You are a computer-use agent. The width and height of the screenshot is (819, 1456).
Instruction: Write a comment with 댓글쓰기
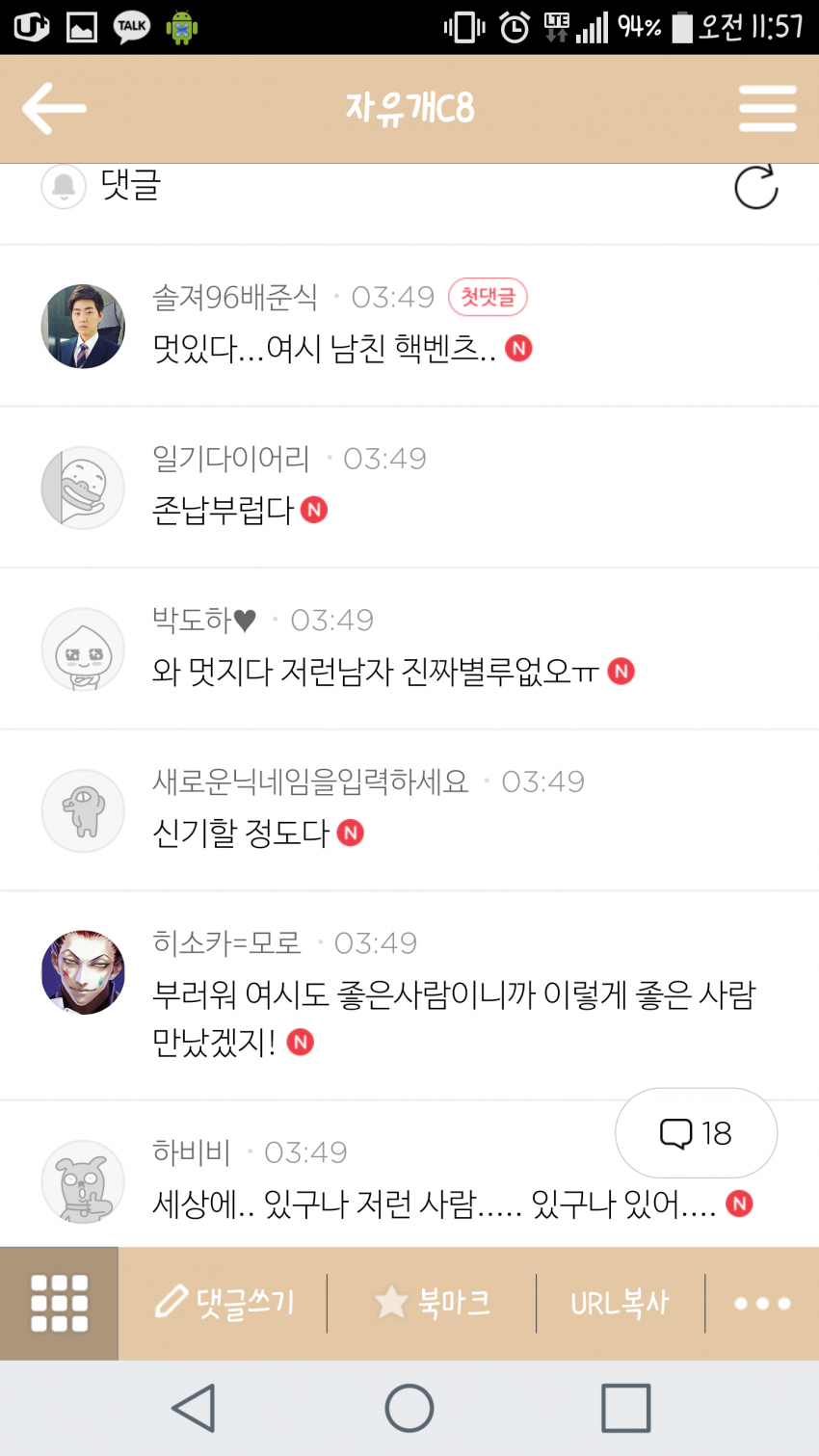pyautogui.click(x=225, y=1303)
